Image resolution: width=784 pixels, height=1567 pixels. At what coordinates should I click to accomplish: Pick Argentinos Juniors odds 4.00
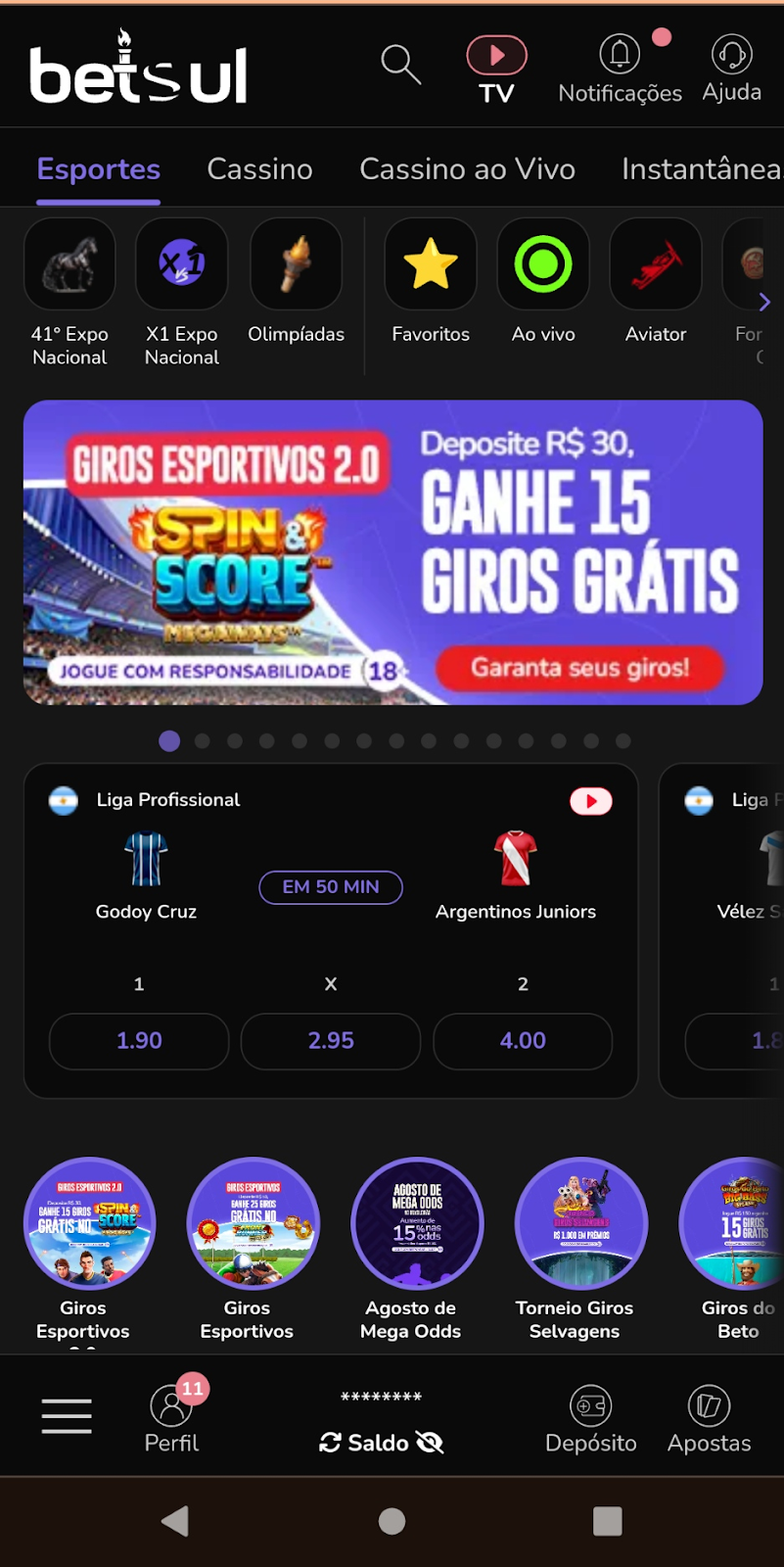point(523,1040)
